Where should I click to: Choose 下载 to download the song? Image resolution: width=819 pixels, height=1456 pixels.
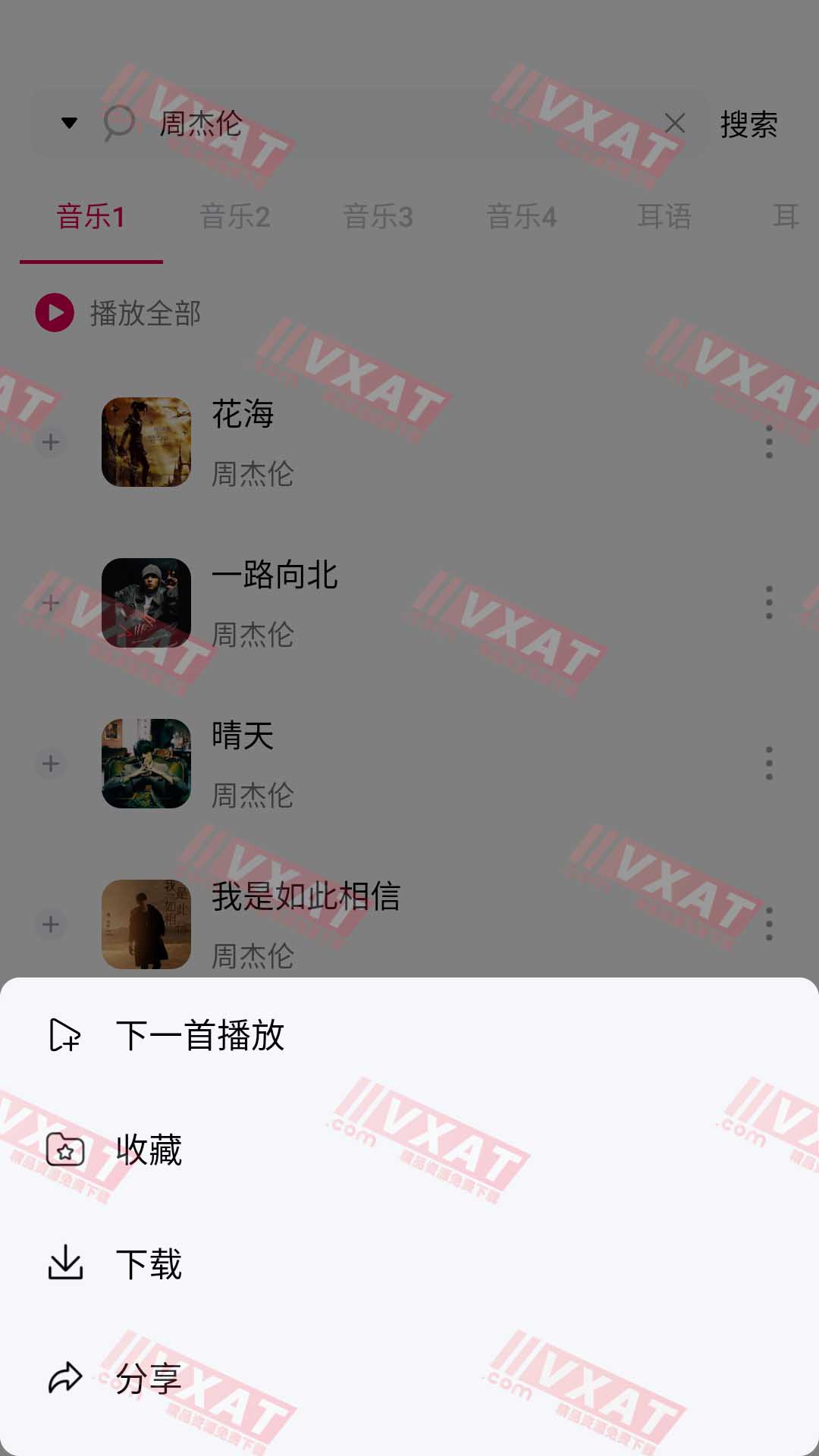(149, 1264)
